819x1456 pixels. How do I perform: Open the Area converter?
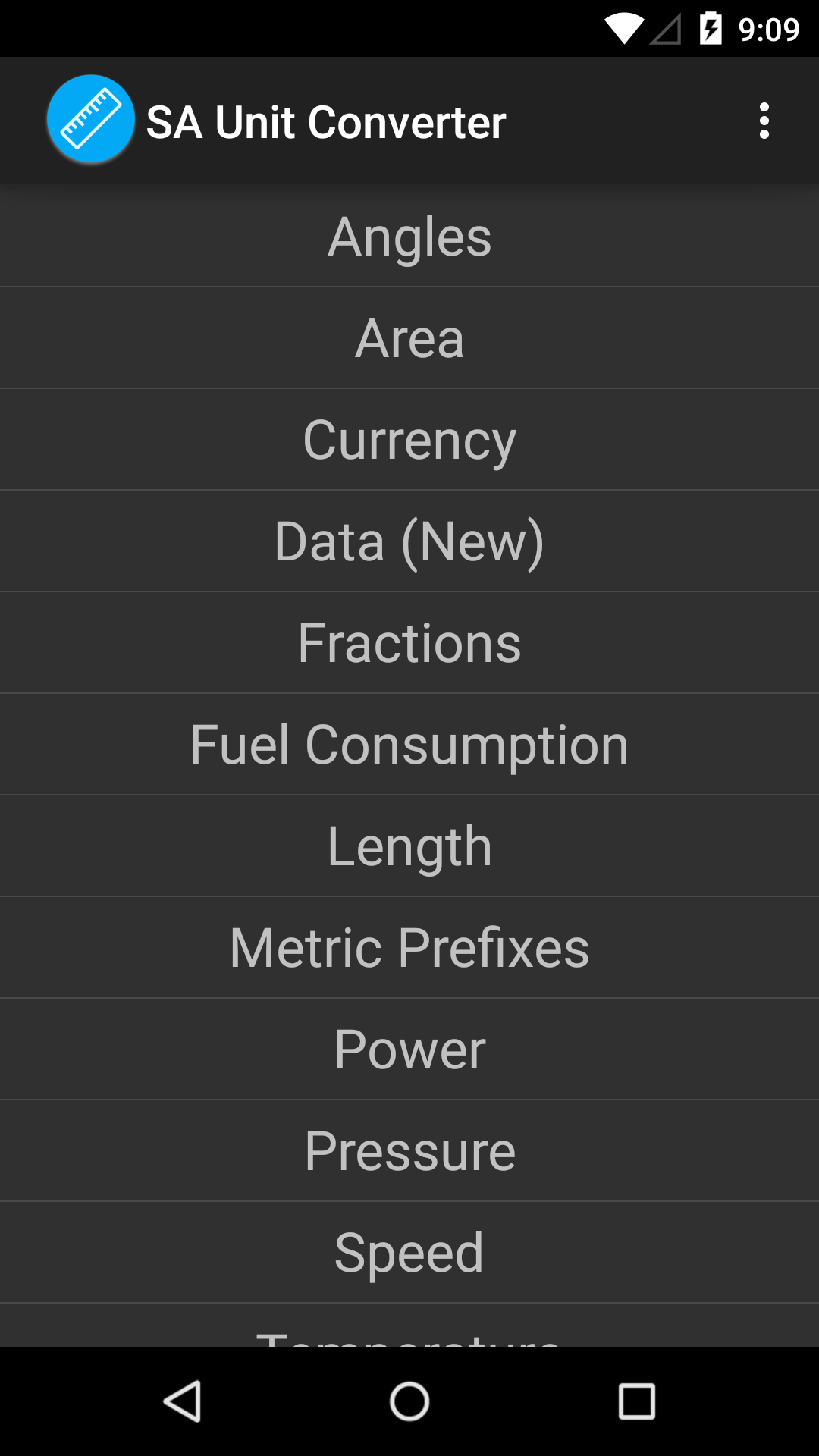pos(409,337)
